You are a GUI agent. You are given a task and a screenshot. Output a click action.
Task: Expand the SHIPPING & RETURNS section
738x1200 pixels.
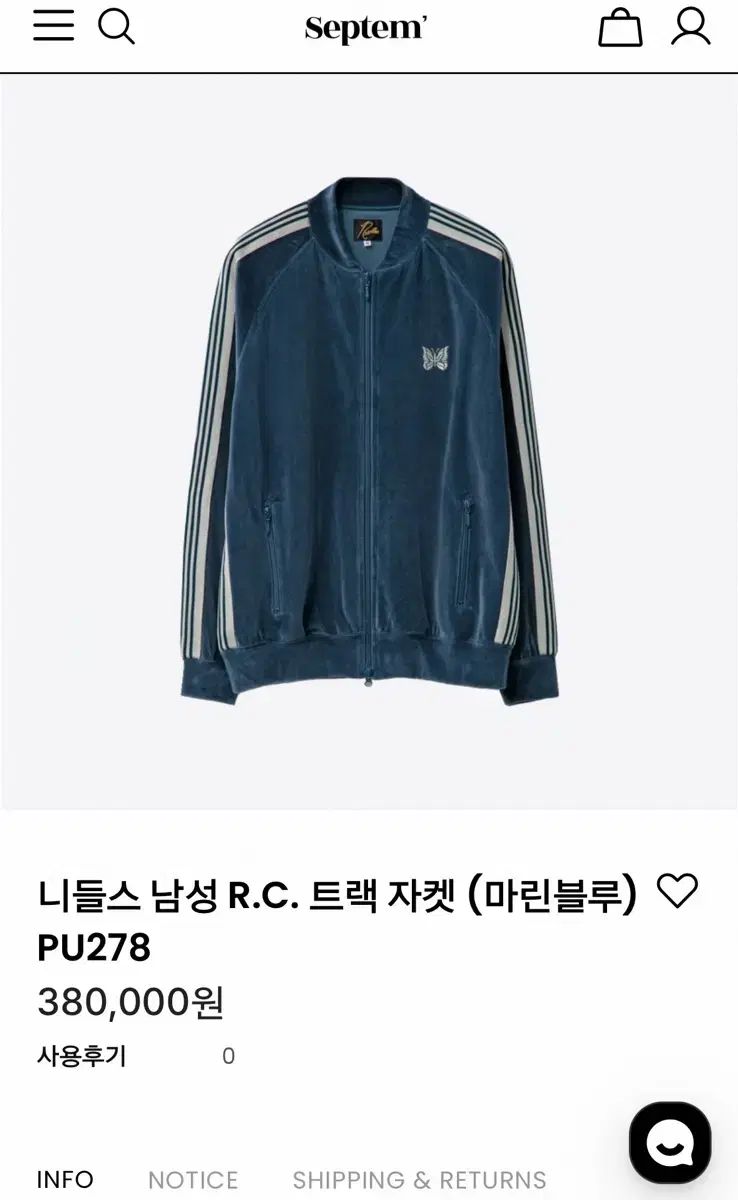click(x=419, y=1178)
